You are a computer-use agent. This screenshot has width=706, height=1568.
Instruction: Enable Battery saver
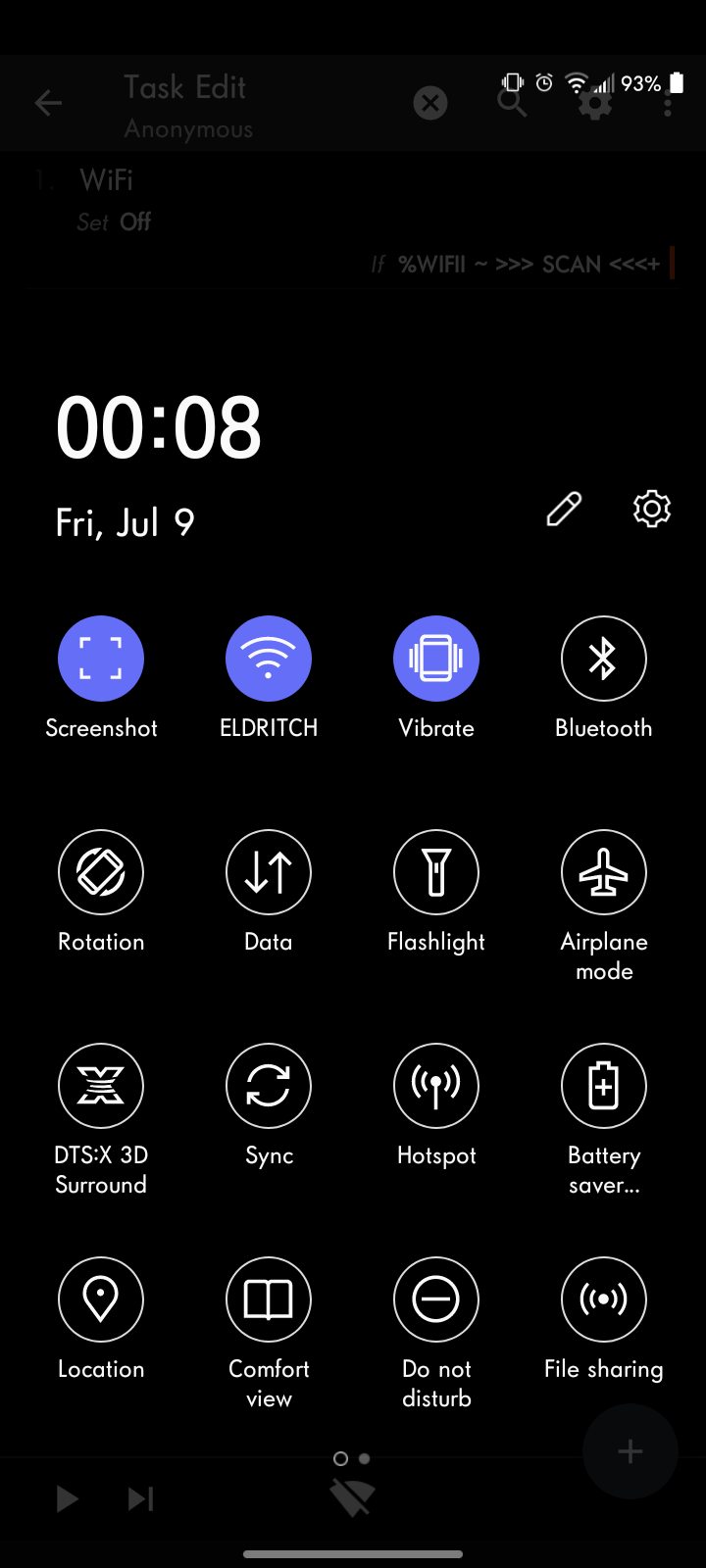click(604, 1086)
